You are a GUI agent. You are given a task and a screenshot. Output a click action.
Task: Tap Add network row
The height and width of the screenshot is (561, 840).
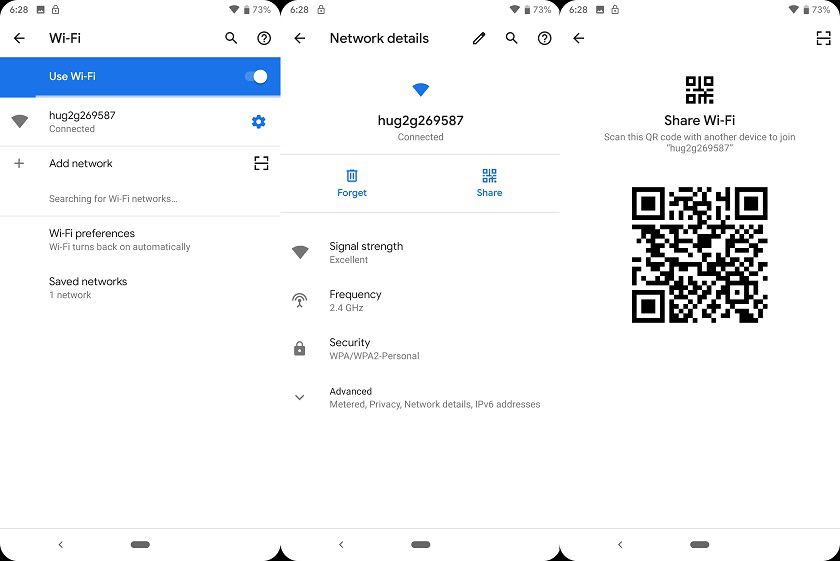pyautogui.click(x=140, y=163)
